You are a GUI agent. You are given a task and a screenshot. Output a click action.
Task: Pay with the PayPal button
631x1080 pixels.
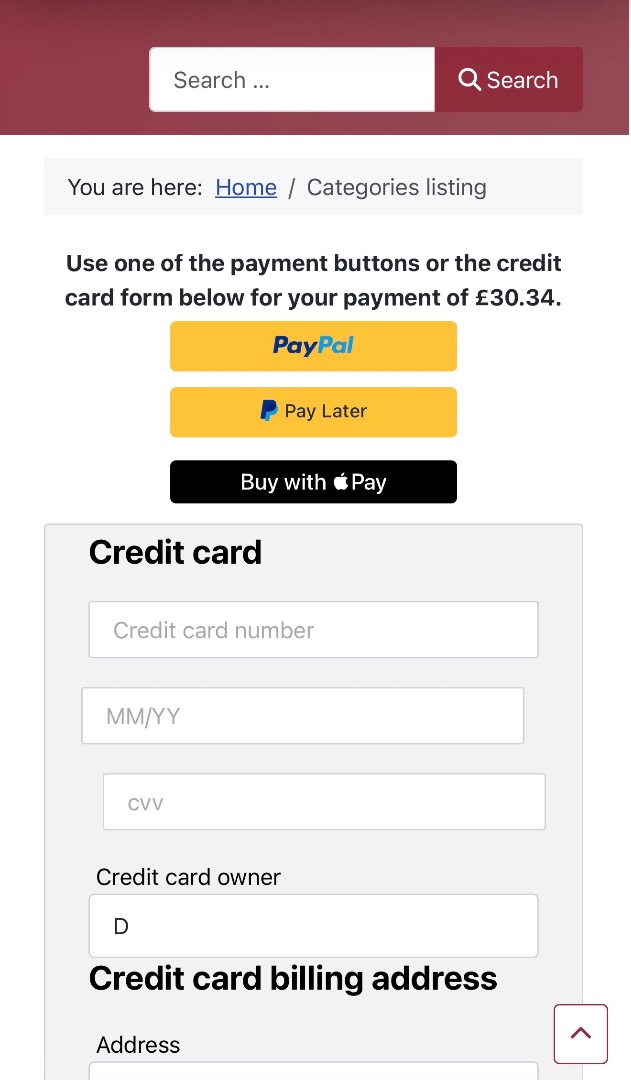[x=313, y=346]
